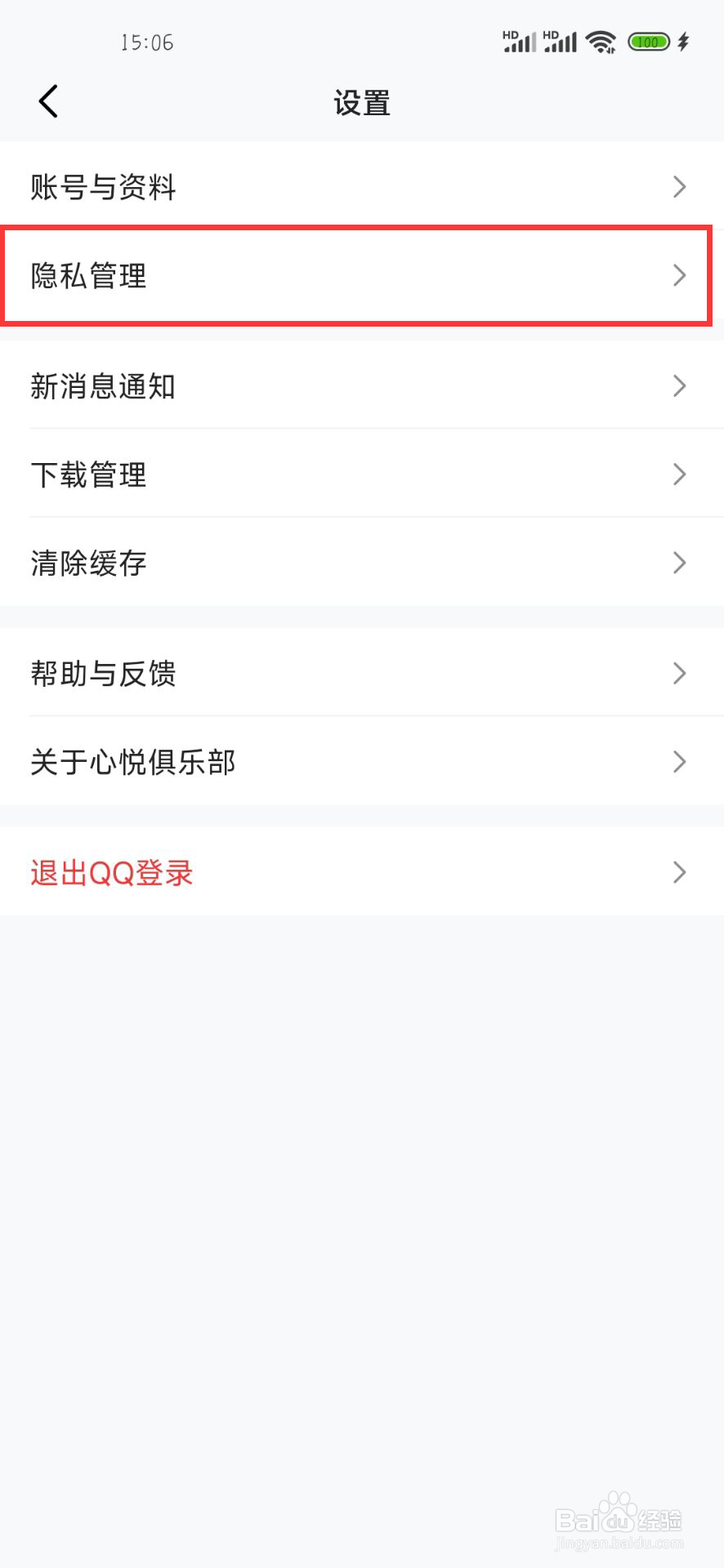Click the status bar clock showing 15:06

click(145, 42)
